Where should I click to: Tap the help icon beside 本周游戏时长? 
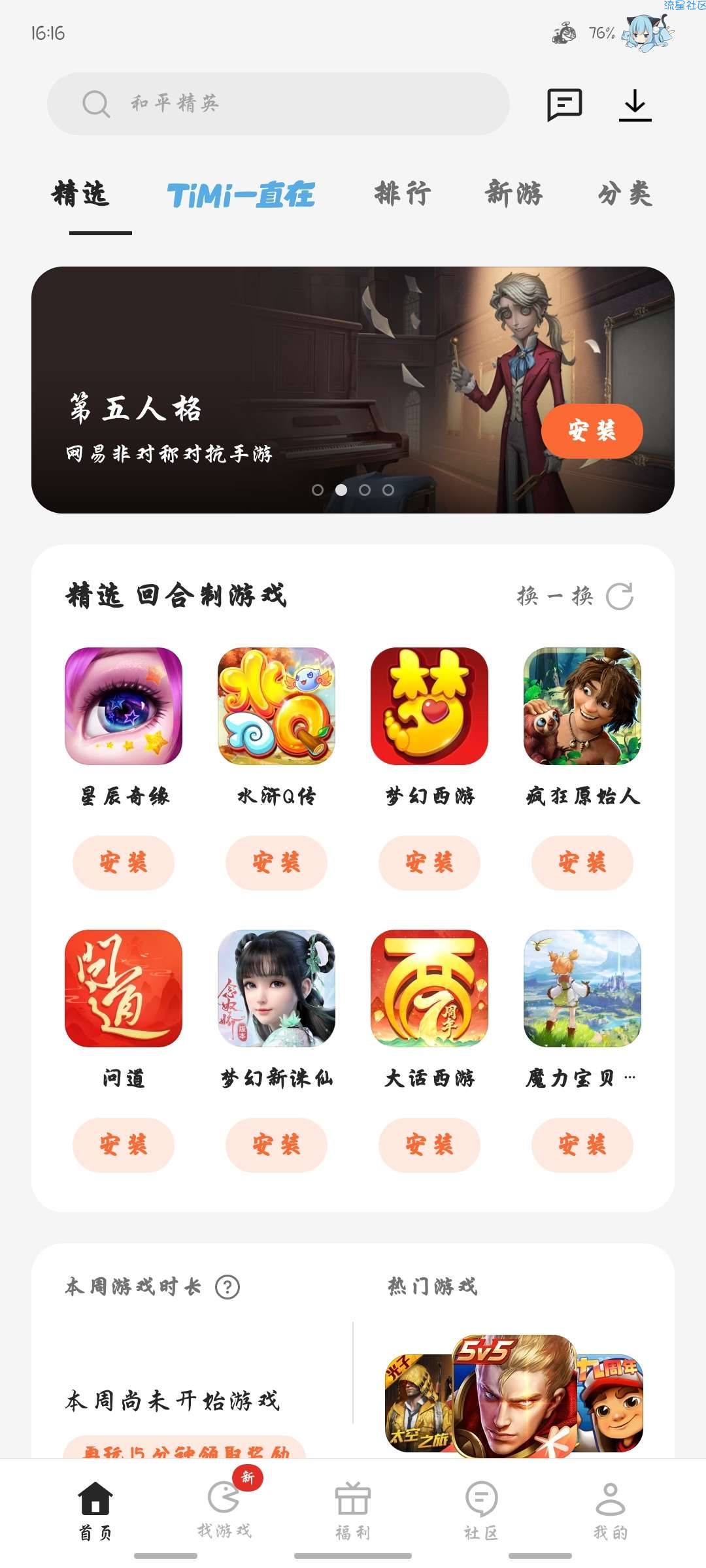(x=227, y=1287)
